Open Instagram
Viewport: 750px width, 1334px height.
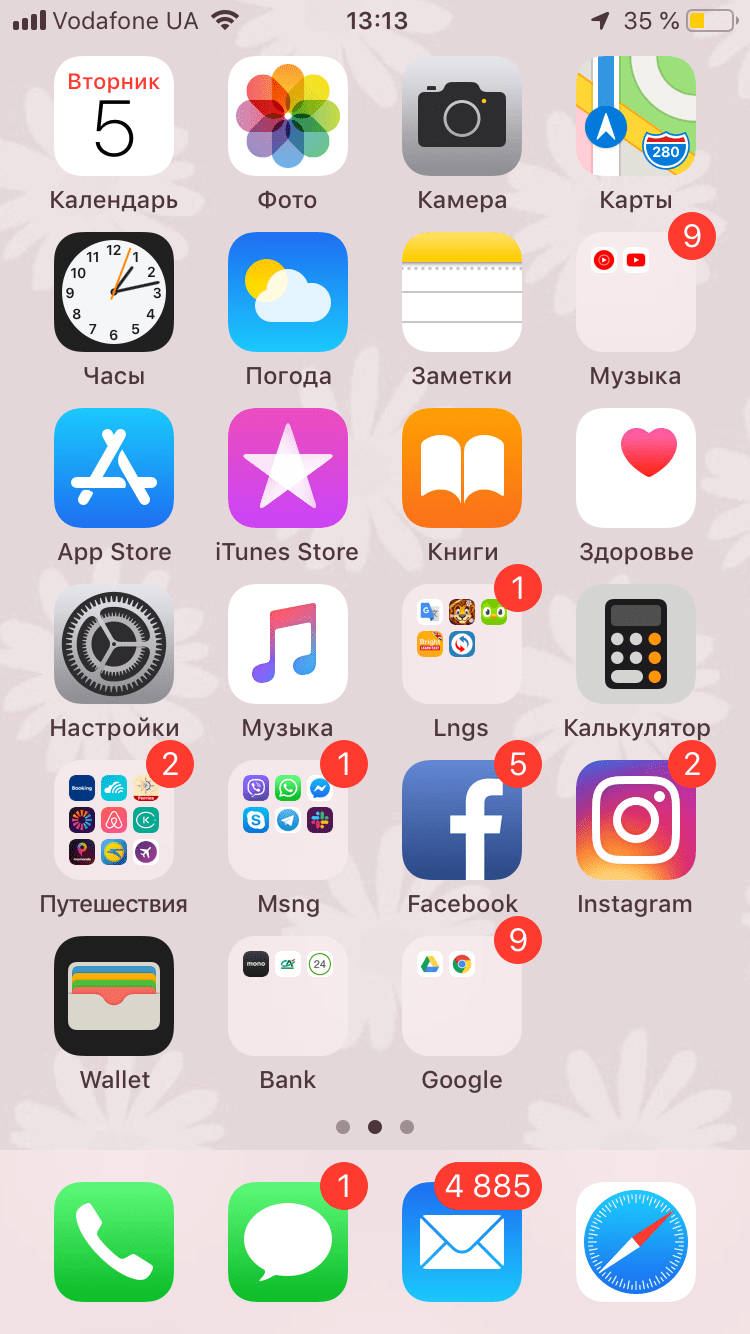click(x=636, y=820)
